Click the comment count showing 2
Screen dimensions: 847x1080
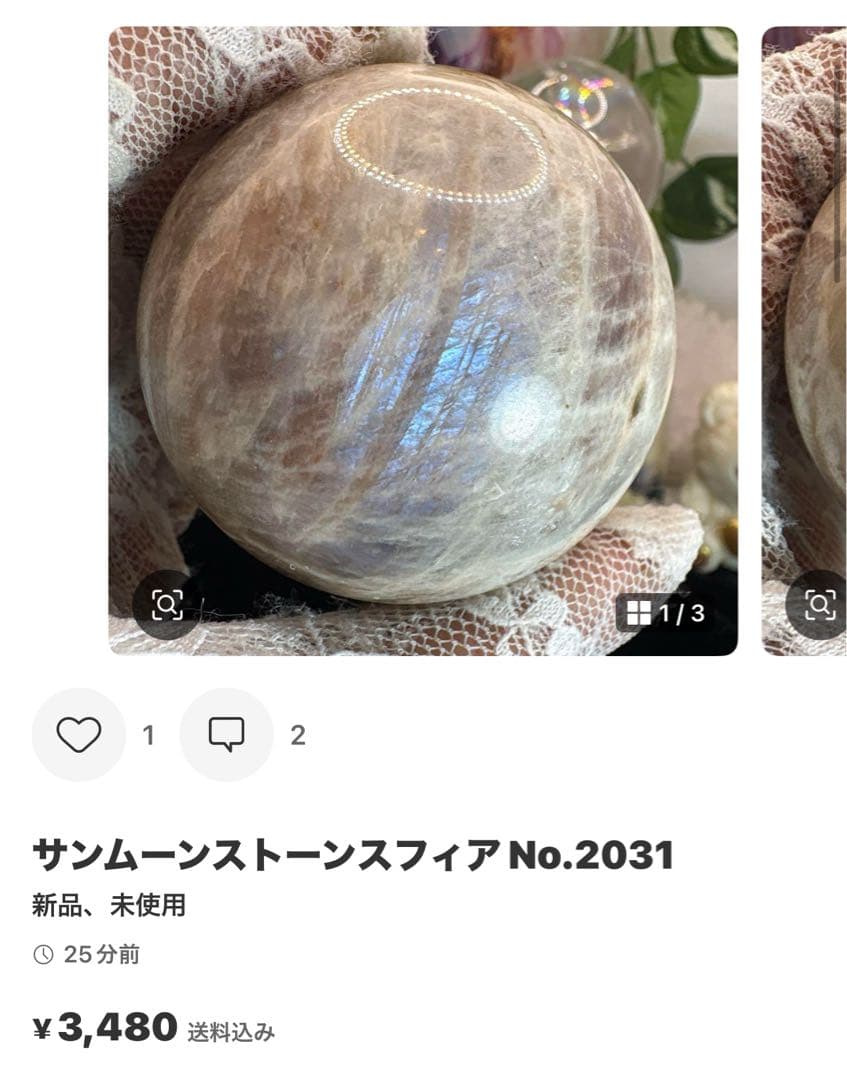point(302,733)
